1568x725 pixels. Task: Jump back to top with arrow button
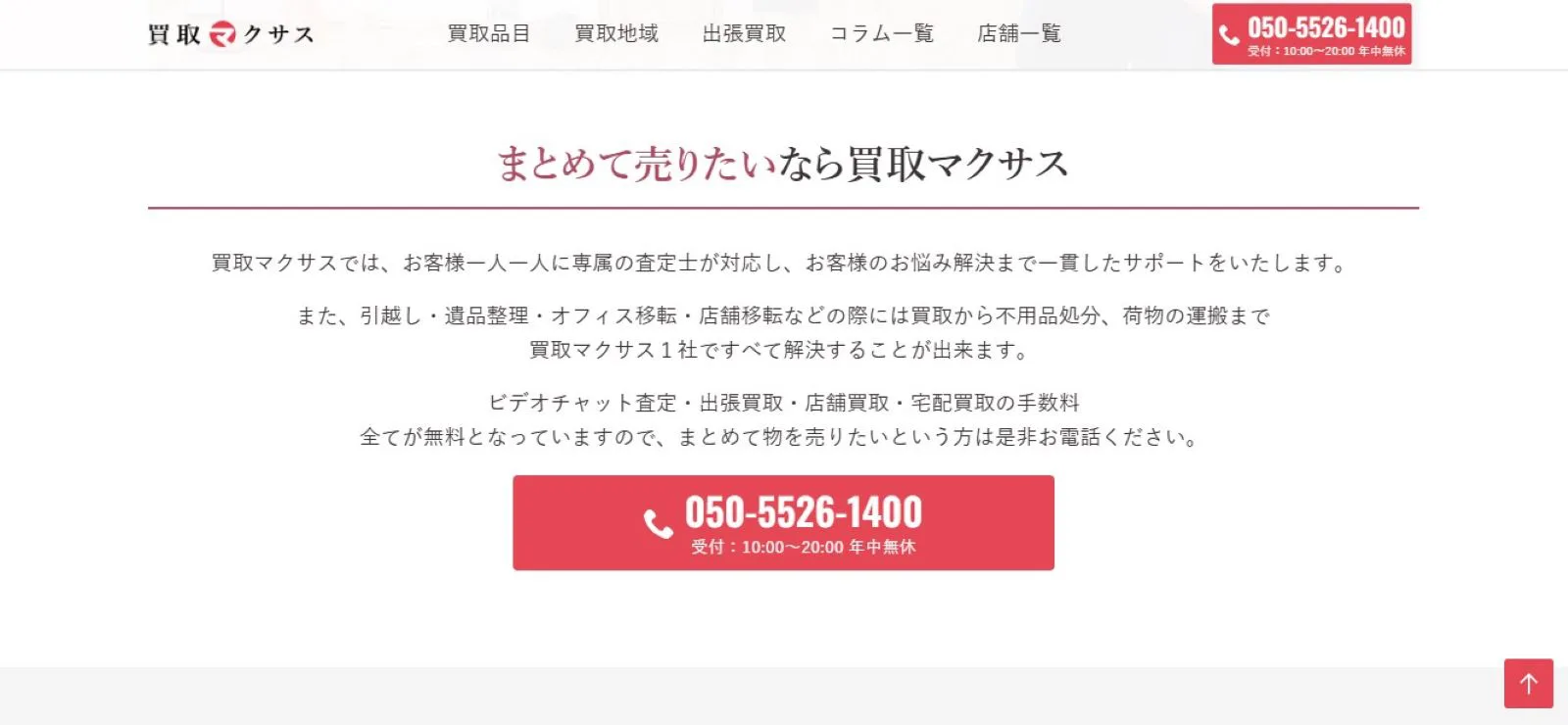pyautogui.click(x=1528, y=683)
